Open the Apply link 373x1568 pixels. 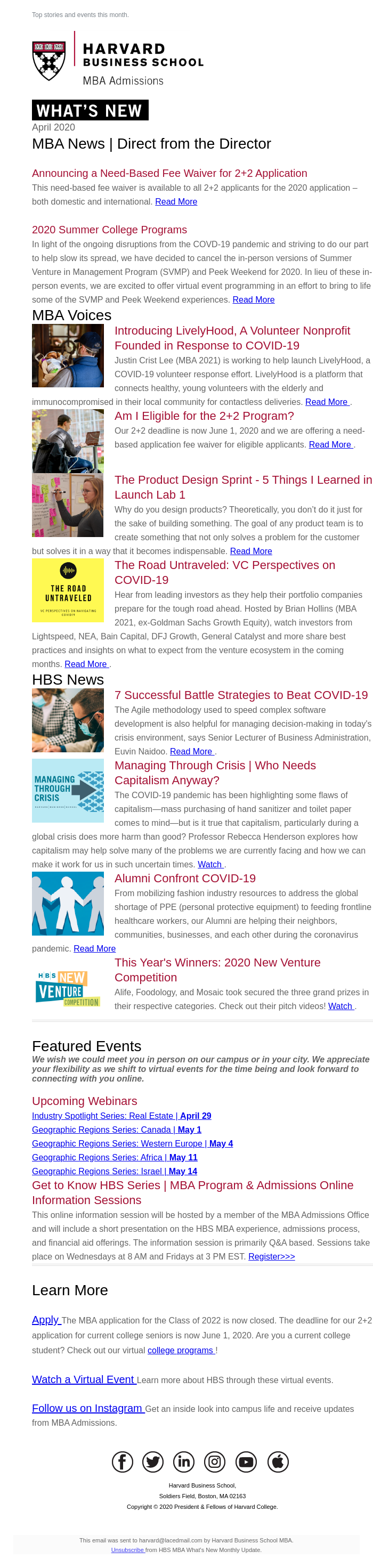[x=46, y=1320]
